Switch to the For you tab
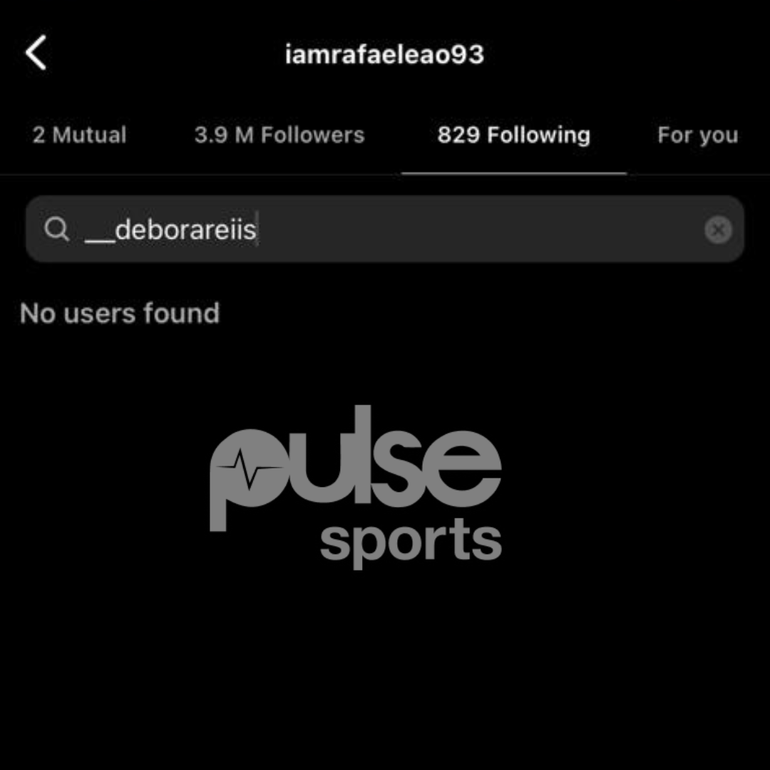 click(x=697, y=135)
